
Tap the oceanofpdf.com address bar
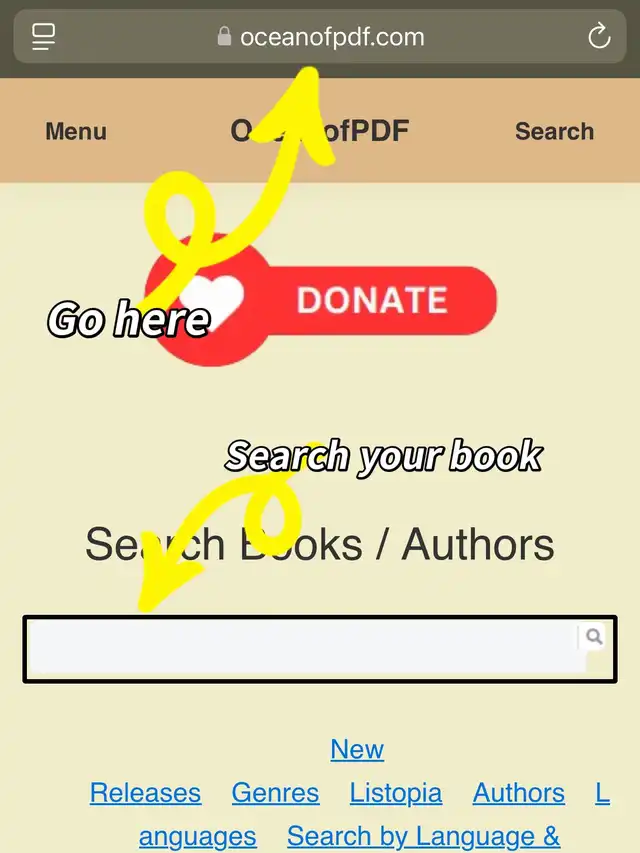point(320,38)
